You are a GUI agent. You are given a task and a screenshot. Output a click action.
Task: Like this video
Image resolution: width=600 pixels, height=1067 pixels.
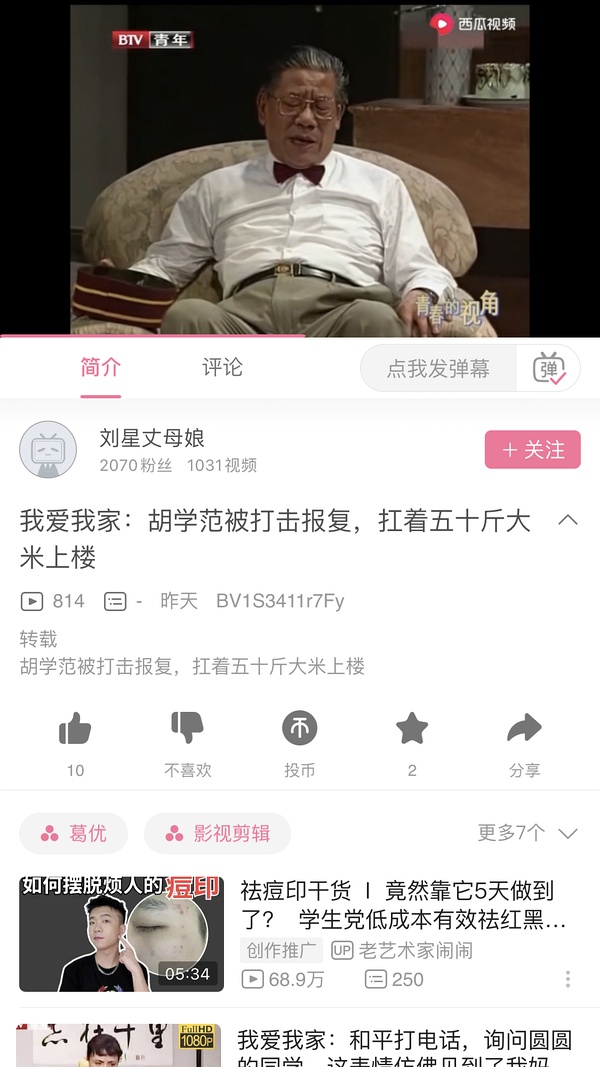pyautogui.click(x=75, y=730)
